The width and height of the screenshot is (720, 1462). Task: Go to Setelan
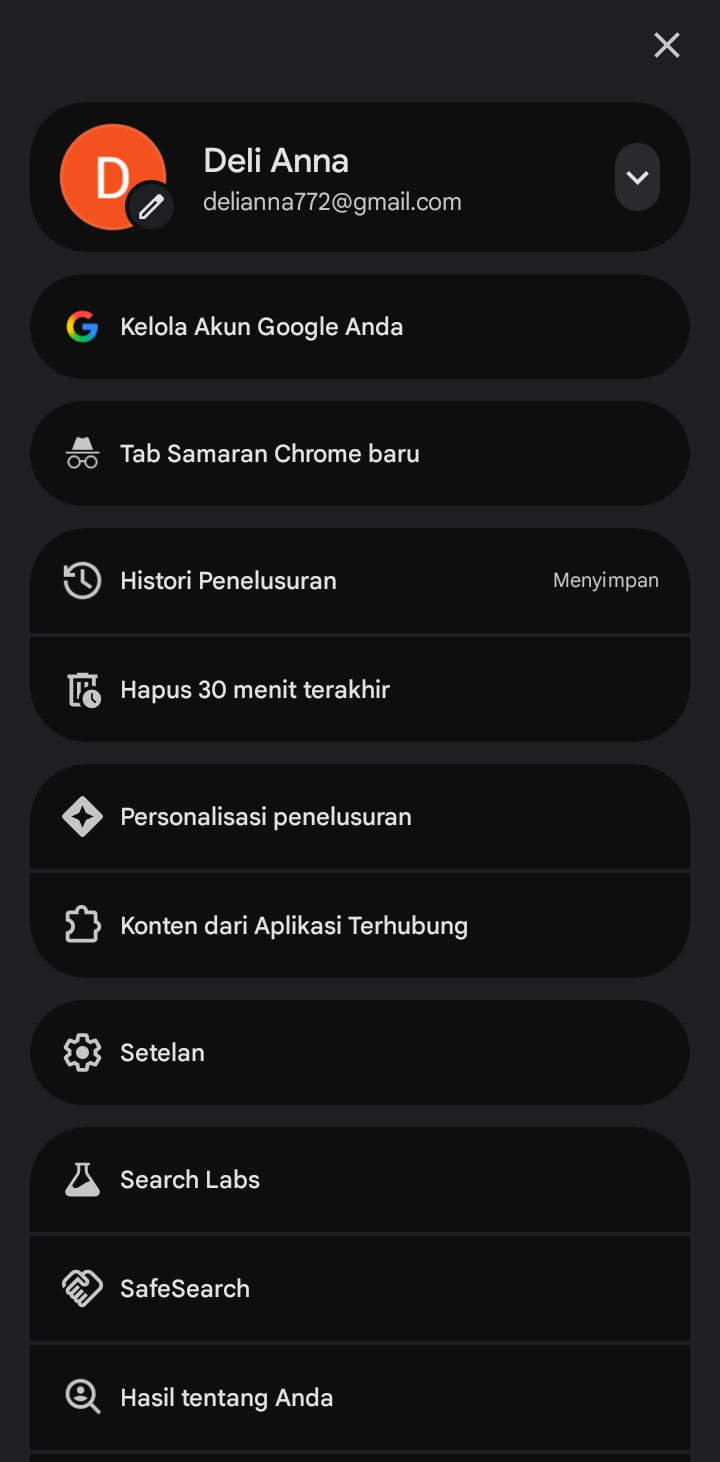pos(360,1053)
